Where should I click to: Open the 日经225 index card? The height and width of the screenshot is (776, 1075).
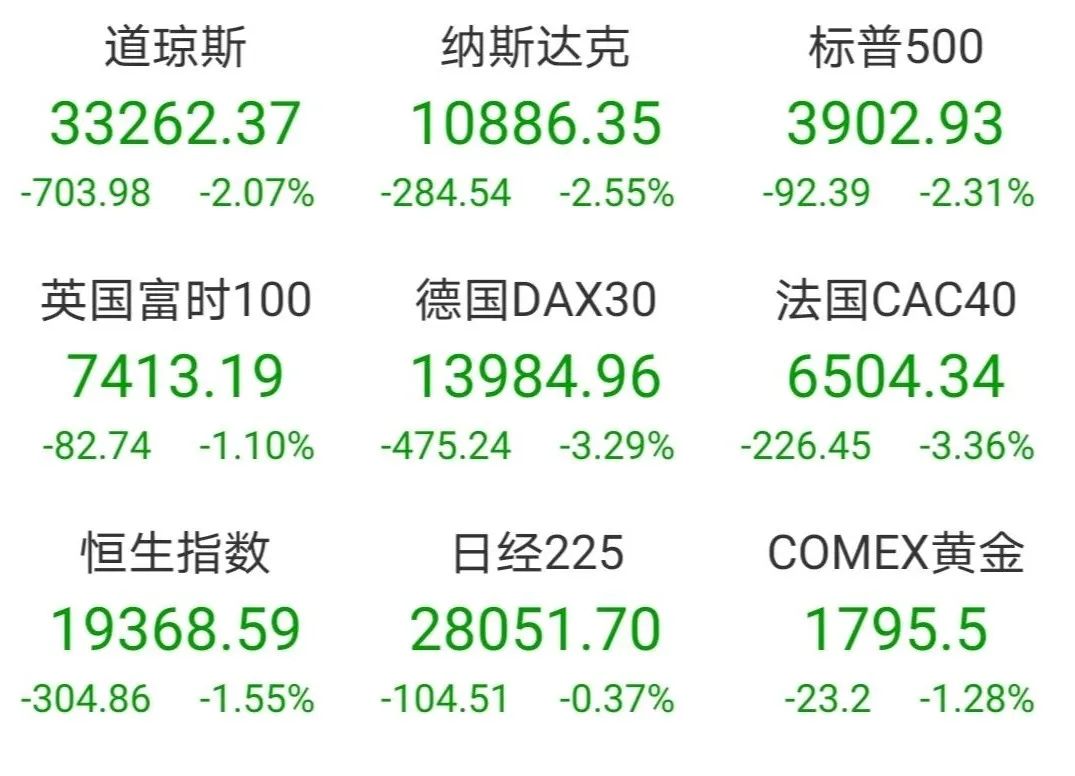[x=535, y=629]
